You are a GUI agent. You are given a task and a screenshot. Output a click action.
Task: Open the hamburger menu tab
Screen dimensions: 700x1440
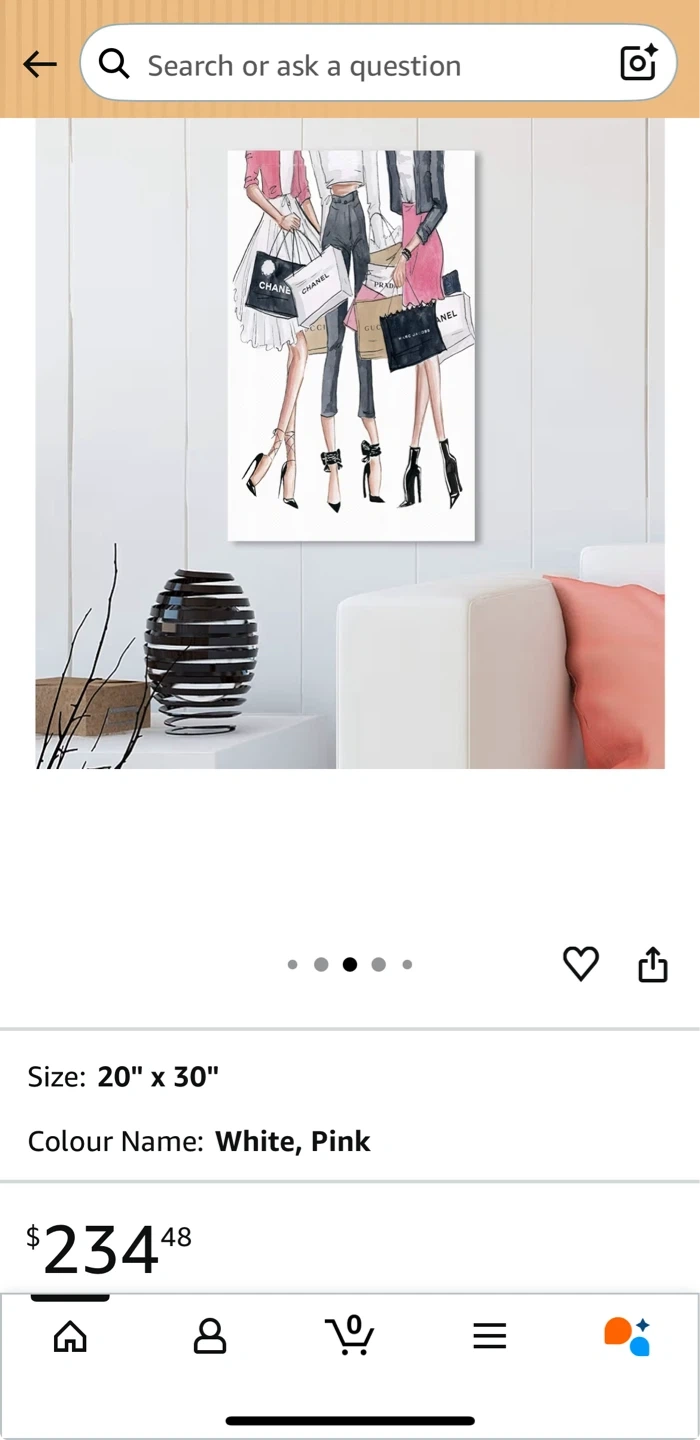coord(490,1336)
